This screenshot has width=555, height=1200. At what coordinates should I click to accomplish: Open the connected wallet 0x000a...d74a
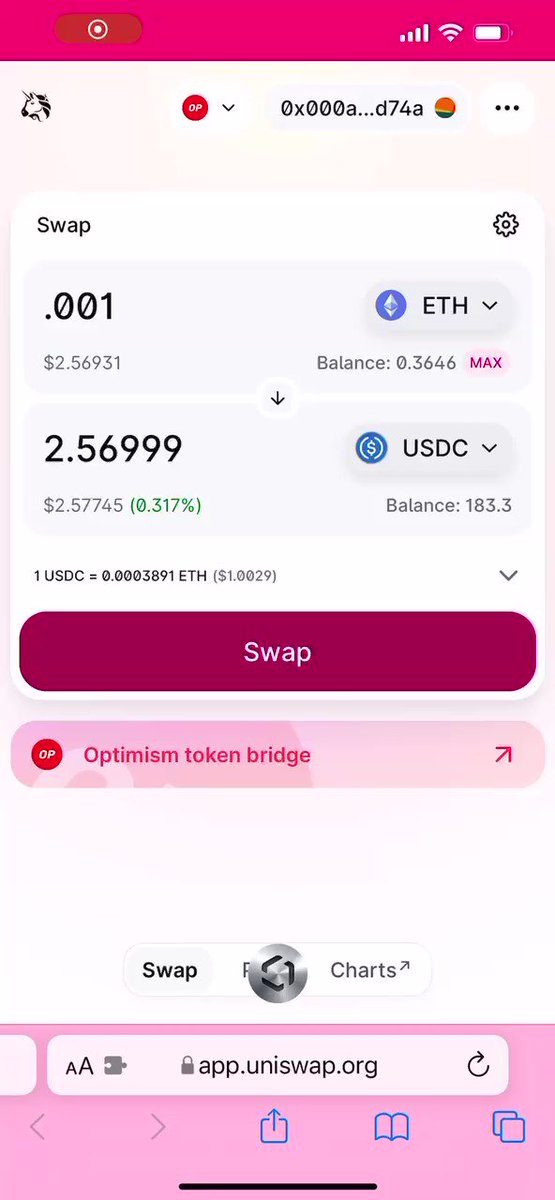367,108
